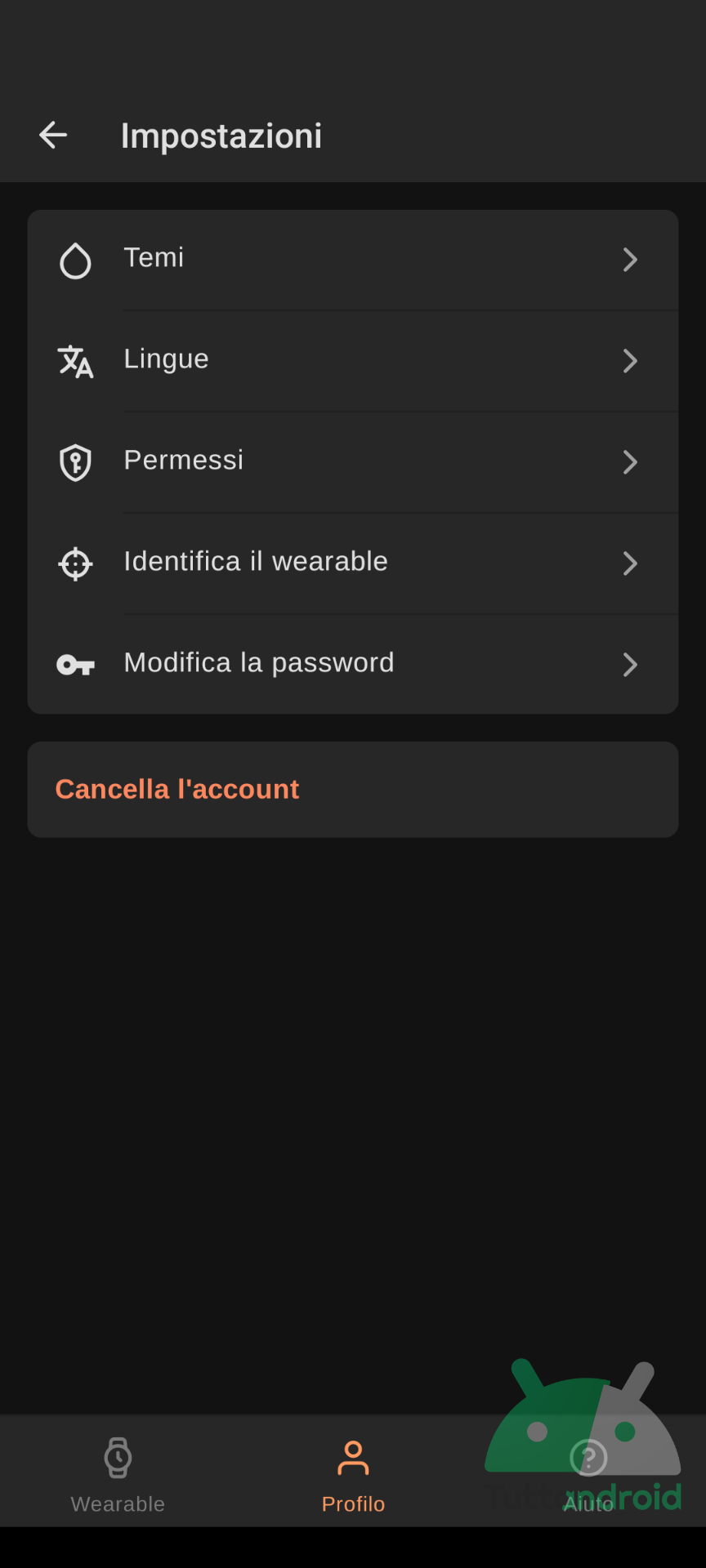Open Lingue language settings
This screenshot has height=1568, width=706.
click(x=353, y=362)
